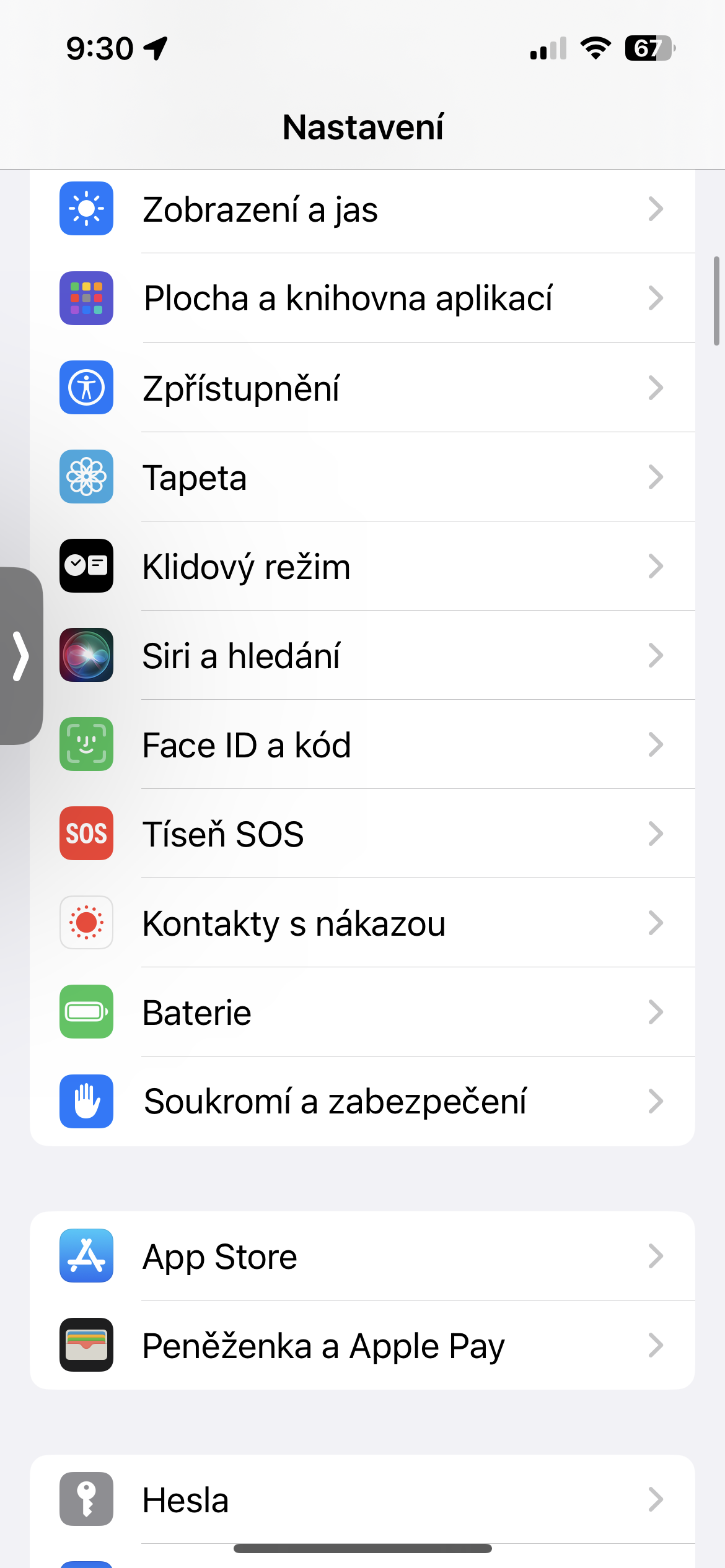This screenshot has height=1568, width=725.
Task: Open the Hesla row
Action: (x=362, y=1499)
